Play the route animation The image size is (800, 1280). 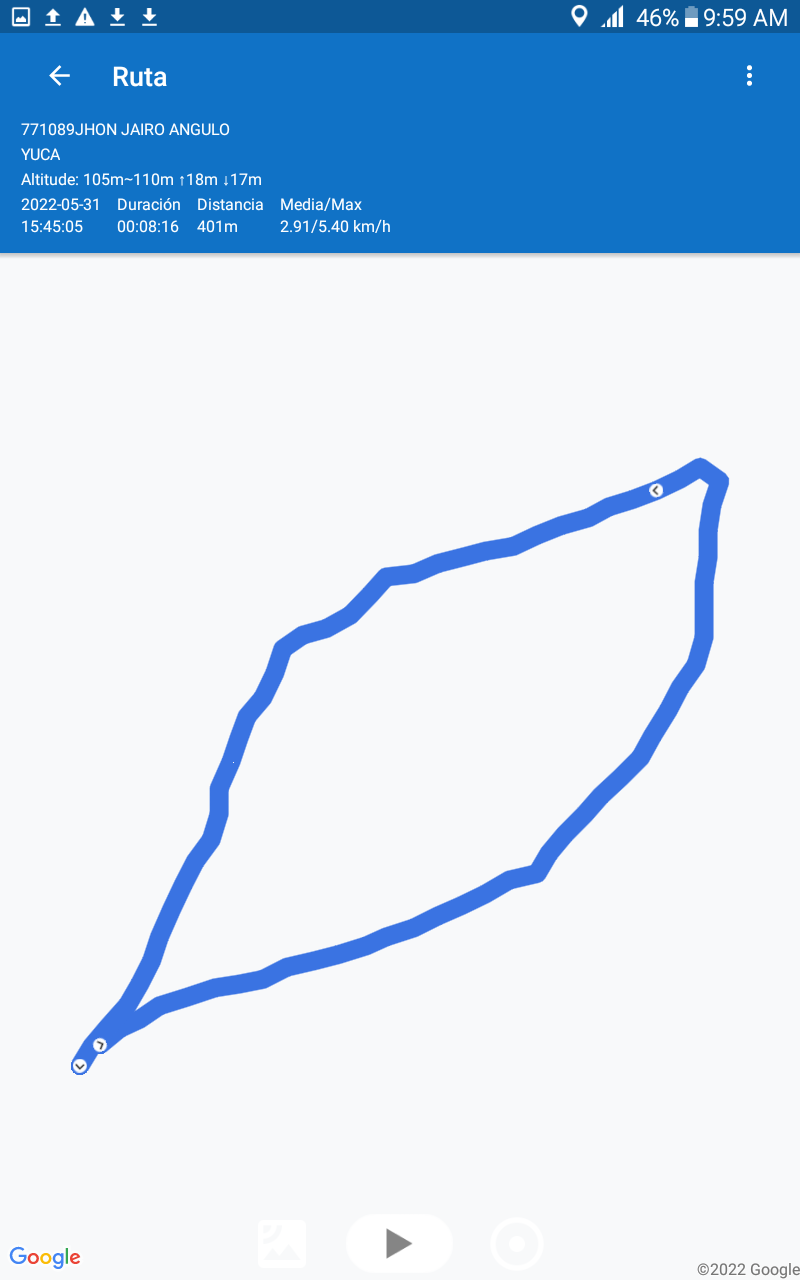[399, 1243]
